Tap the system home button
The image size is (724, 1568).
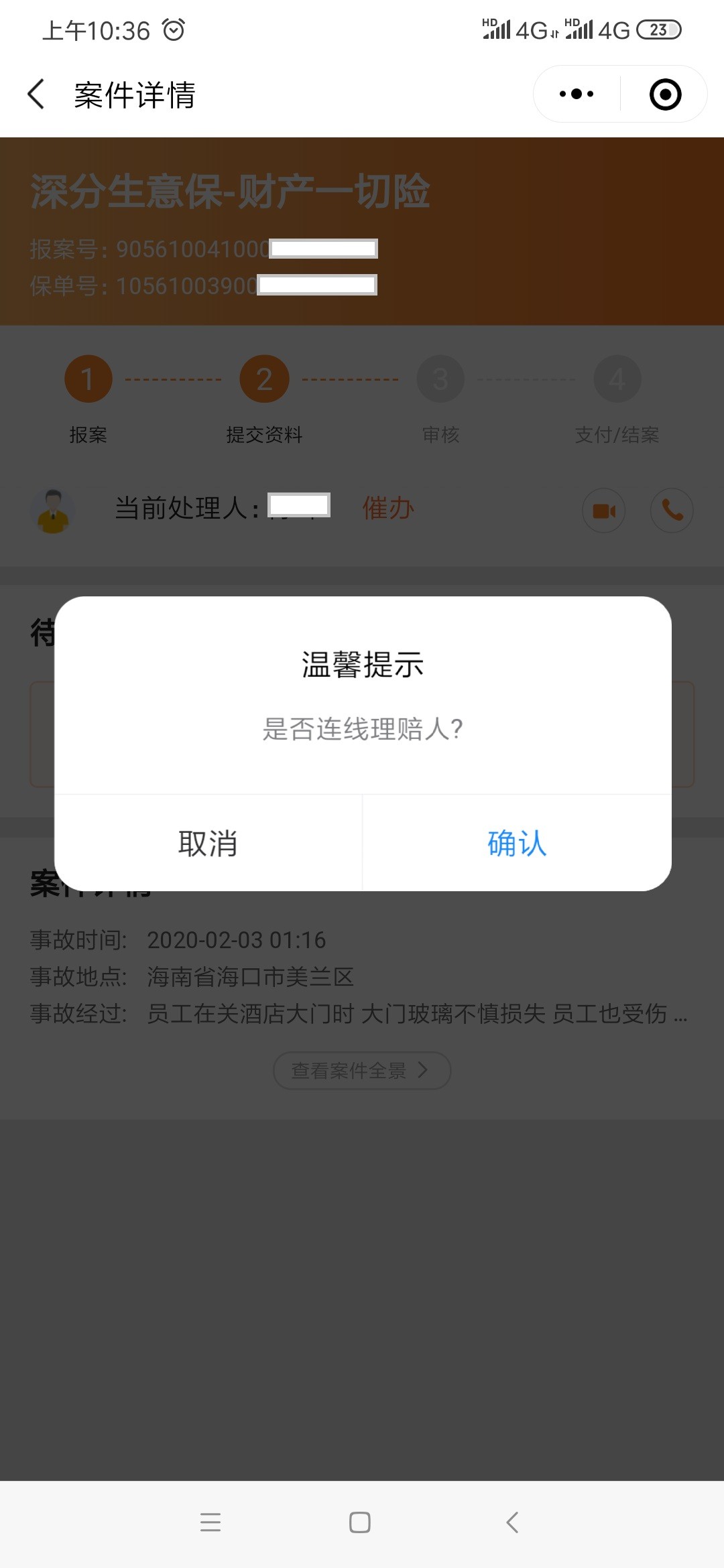pos(360,1522)
